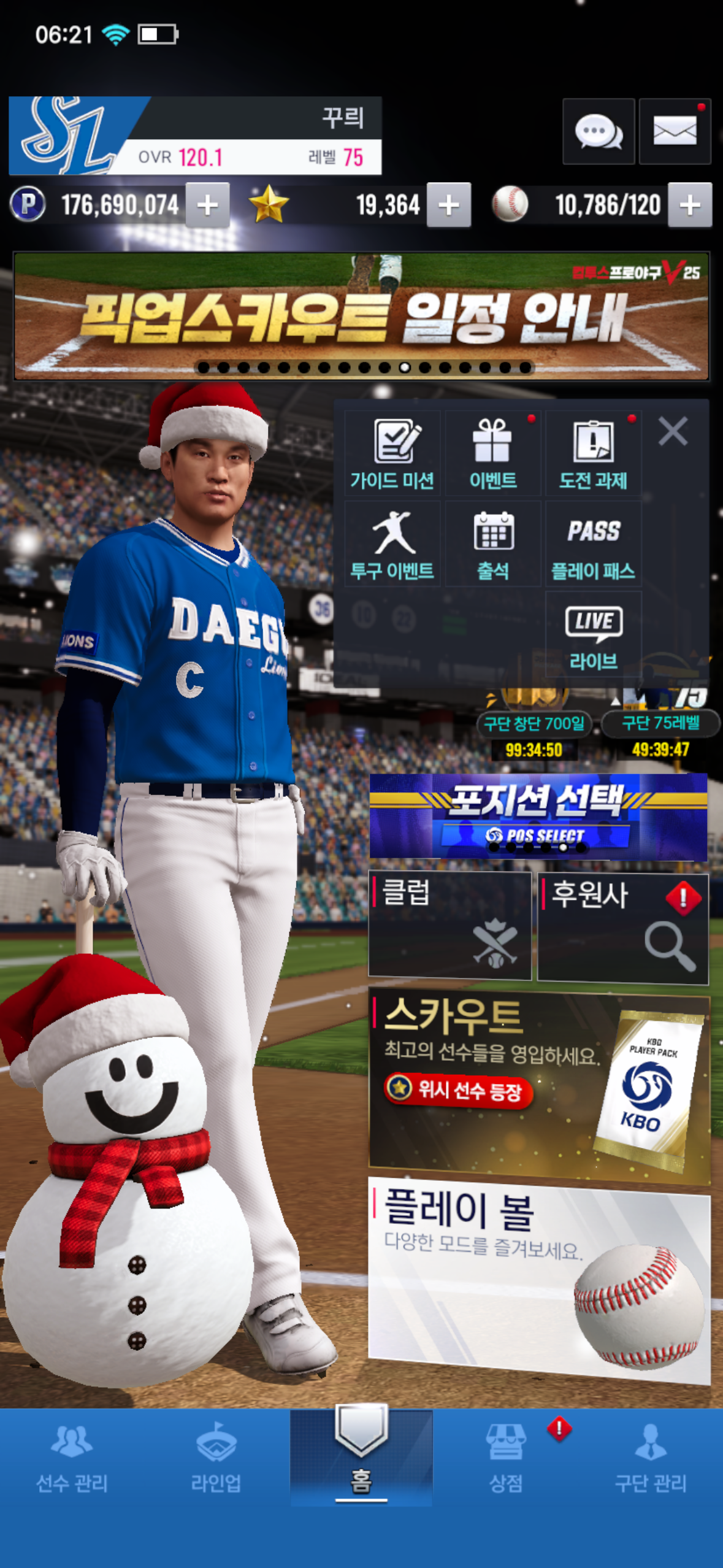
Task: Add more P points with plus button
Action: pos(208,205)
